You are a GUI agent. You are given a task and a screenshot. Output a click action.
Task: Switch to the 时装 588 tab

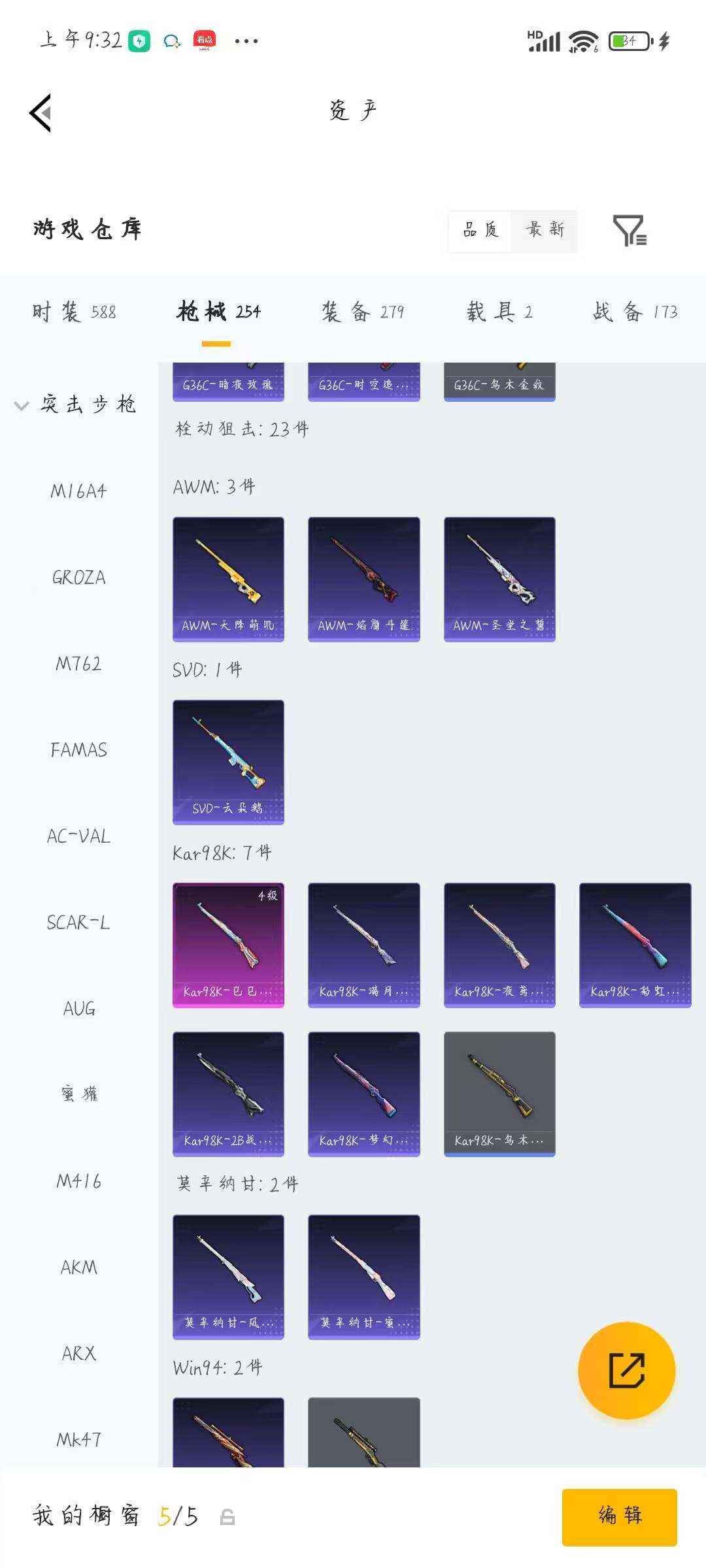point(75,312)
